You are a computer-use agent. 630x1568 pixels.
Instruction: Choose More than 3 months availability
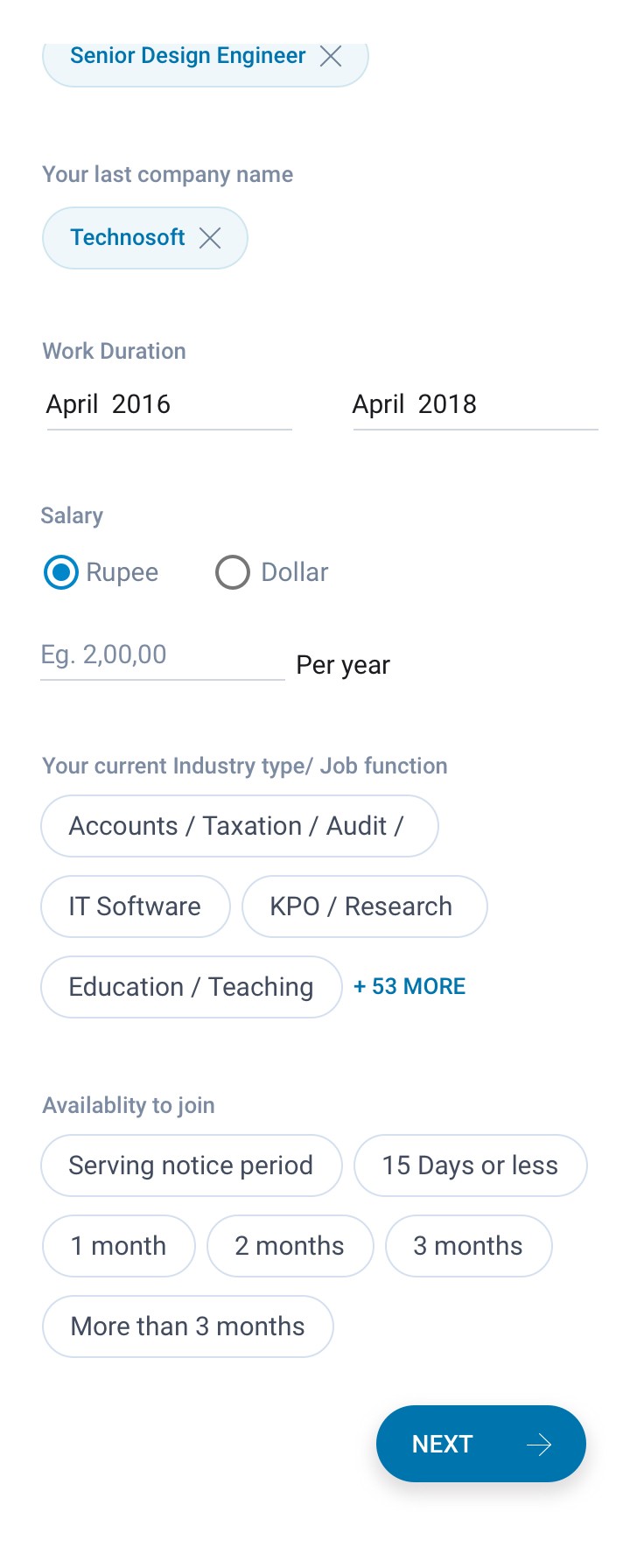click(188, 1326)
